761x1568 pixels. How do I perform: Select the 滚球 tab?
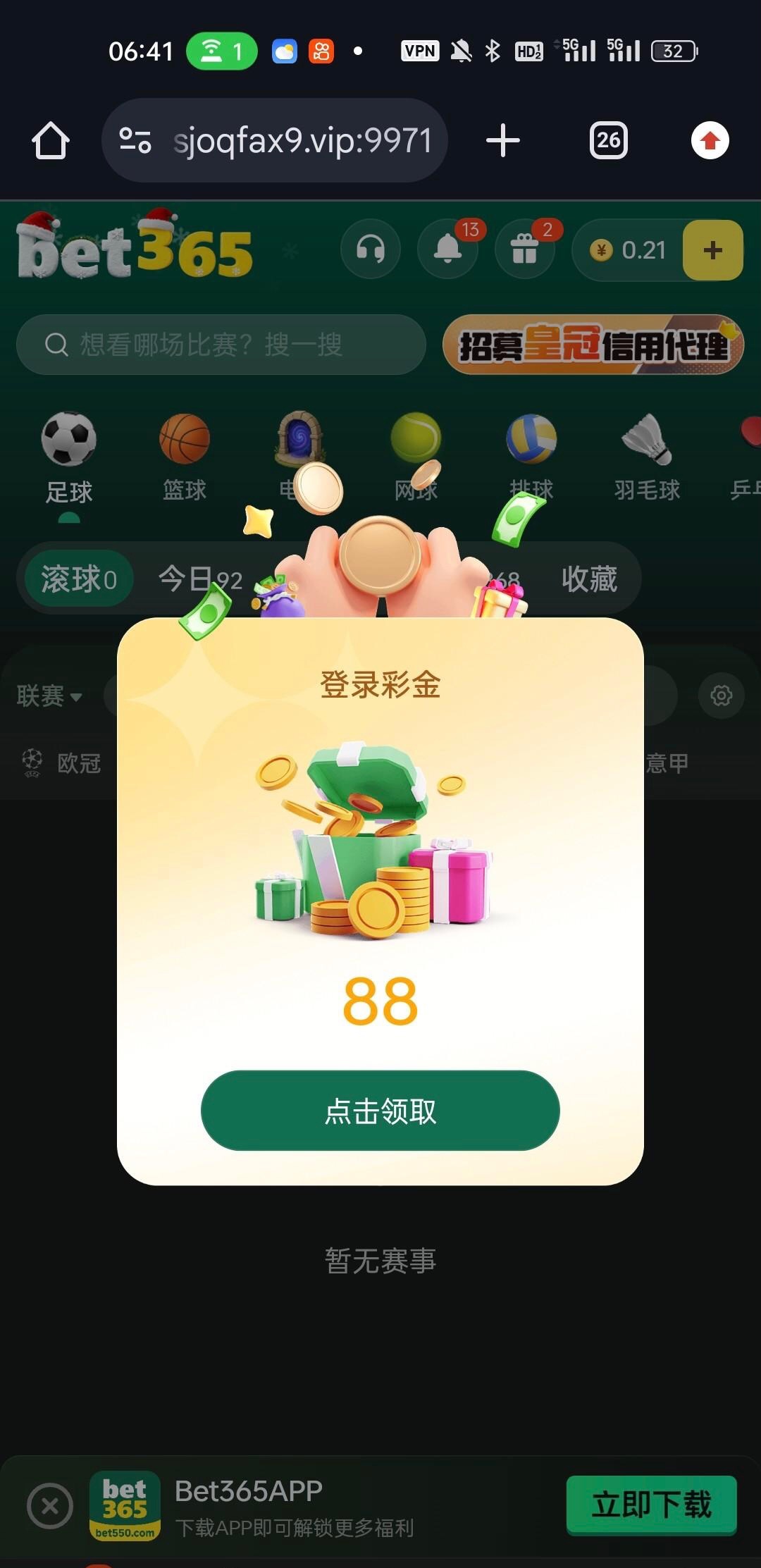click(78, 579)
